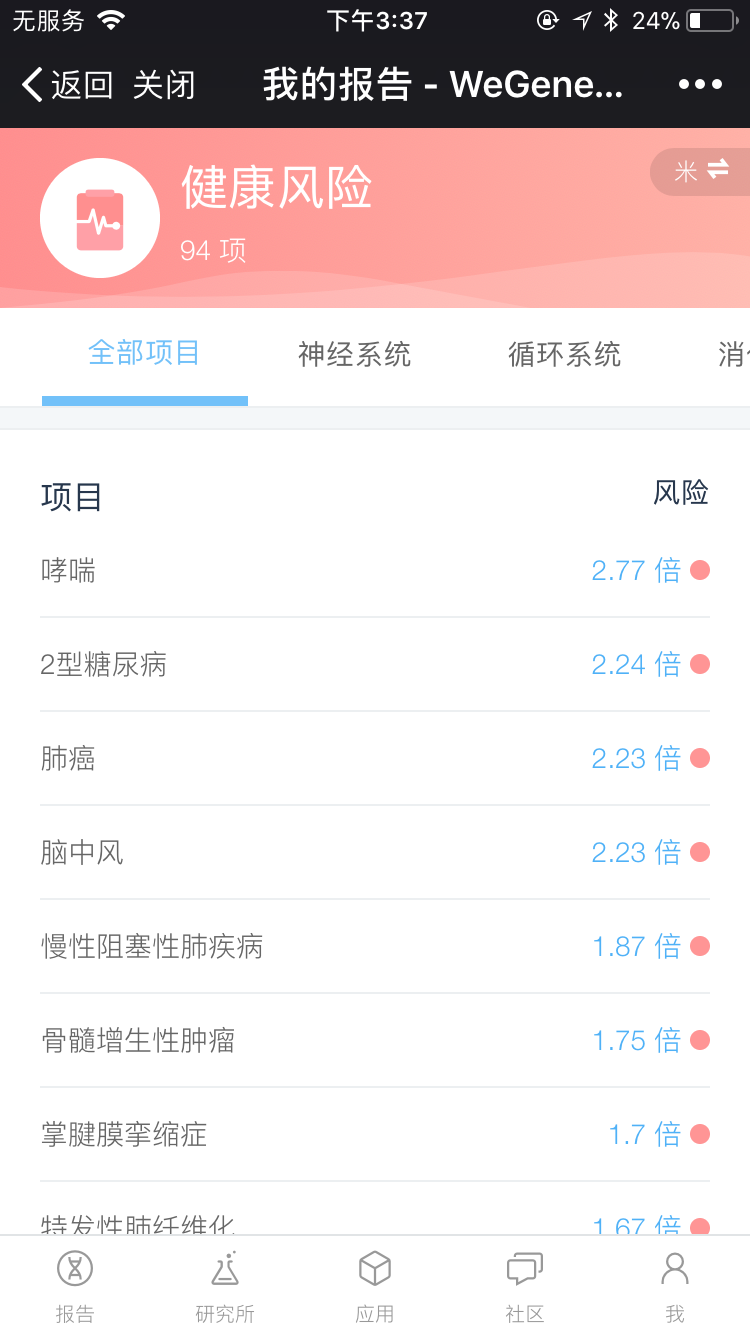The width and height of the screenshot is (750, 1334).
Task: Go back with the 返回 arrow
Action: point(66,85)
